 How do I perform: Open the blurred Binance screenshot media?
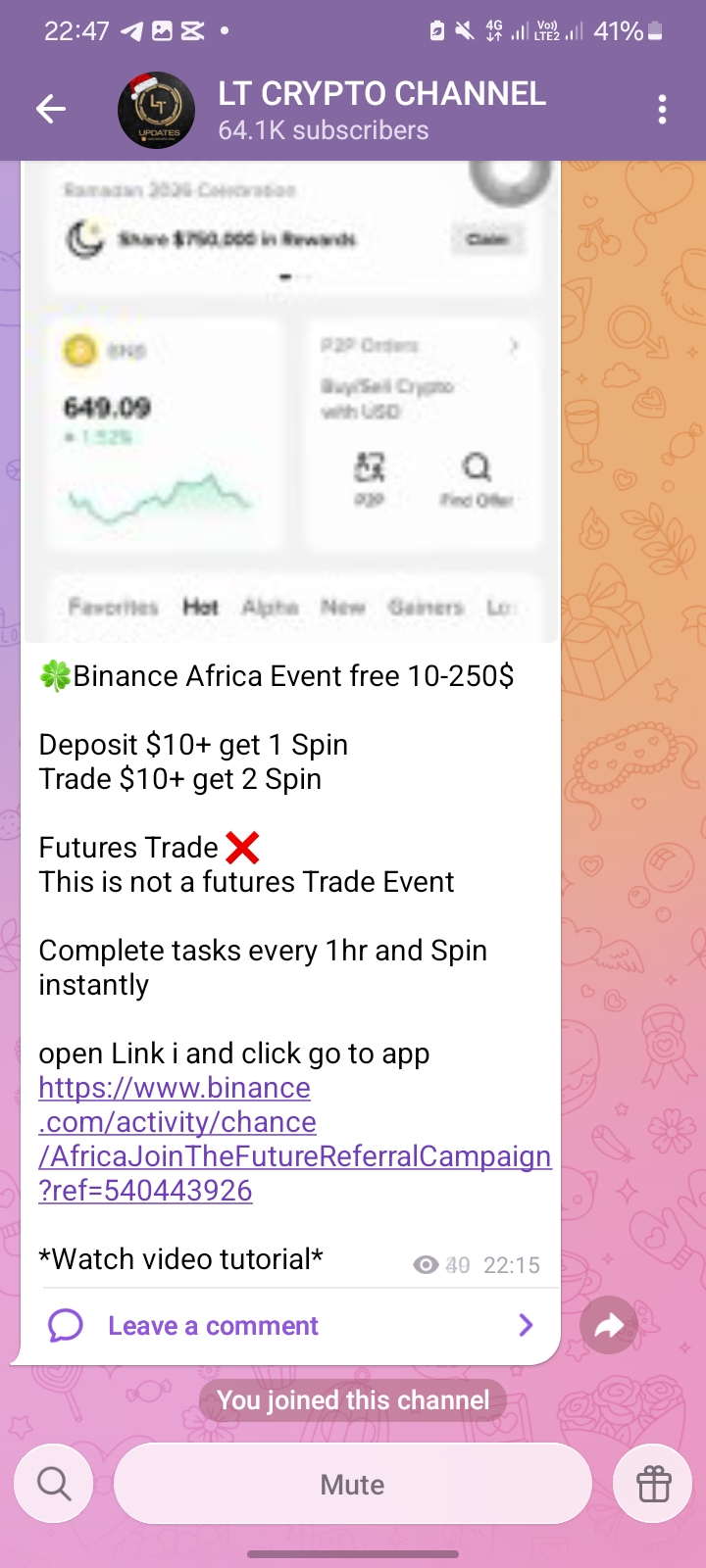coord(290,402)
